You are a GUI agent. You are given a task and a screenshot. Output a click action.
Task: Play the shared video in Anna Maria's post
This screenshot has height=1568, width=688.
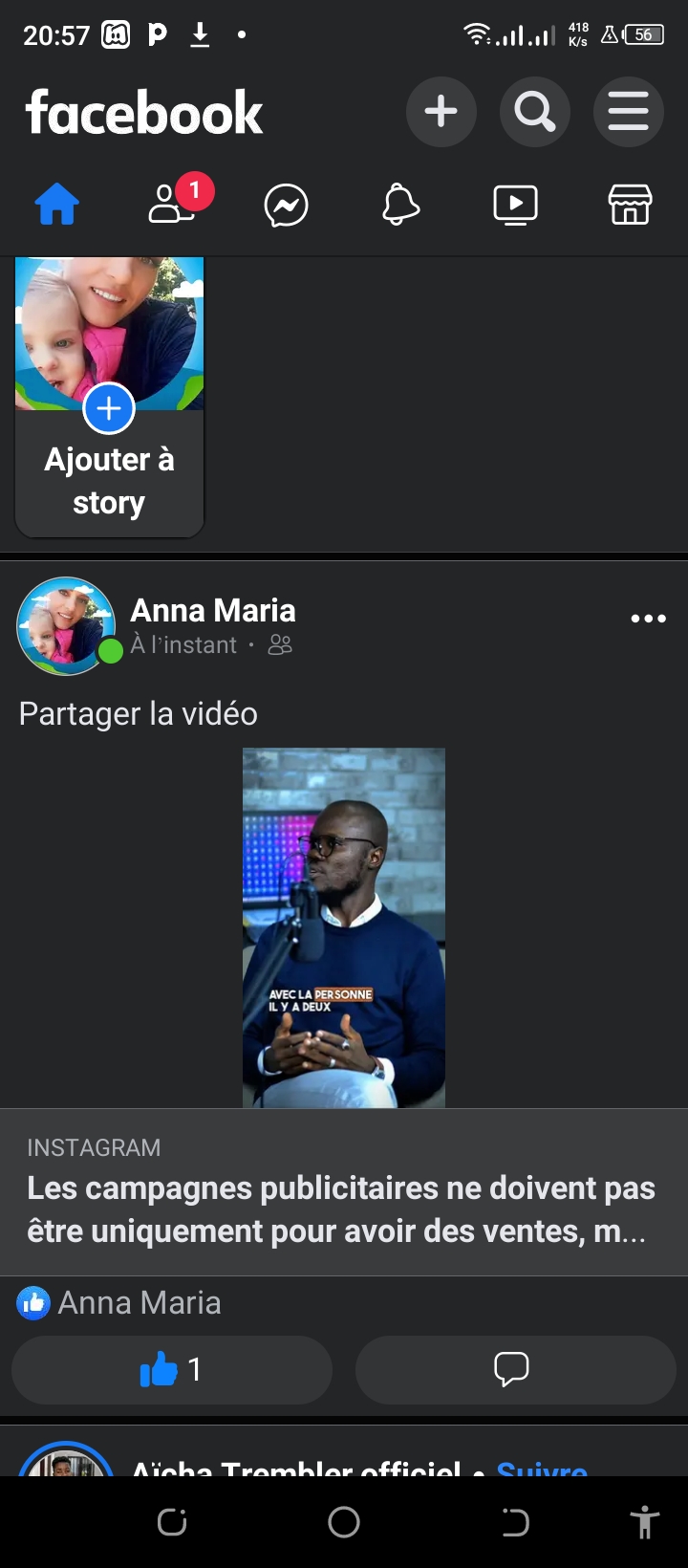pos(344,927)
